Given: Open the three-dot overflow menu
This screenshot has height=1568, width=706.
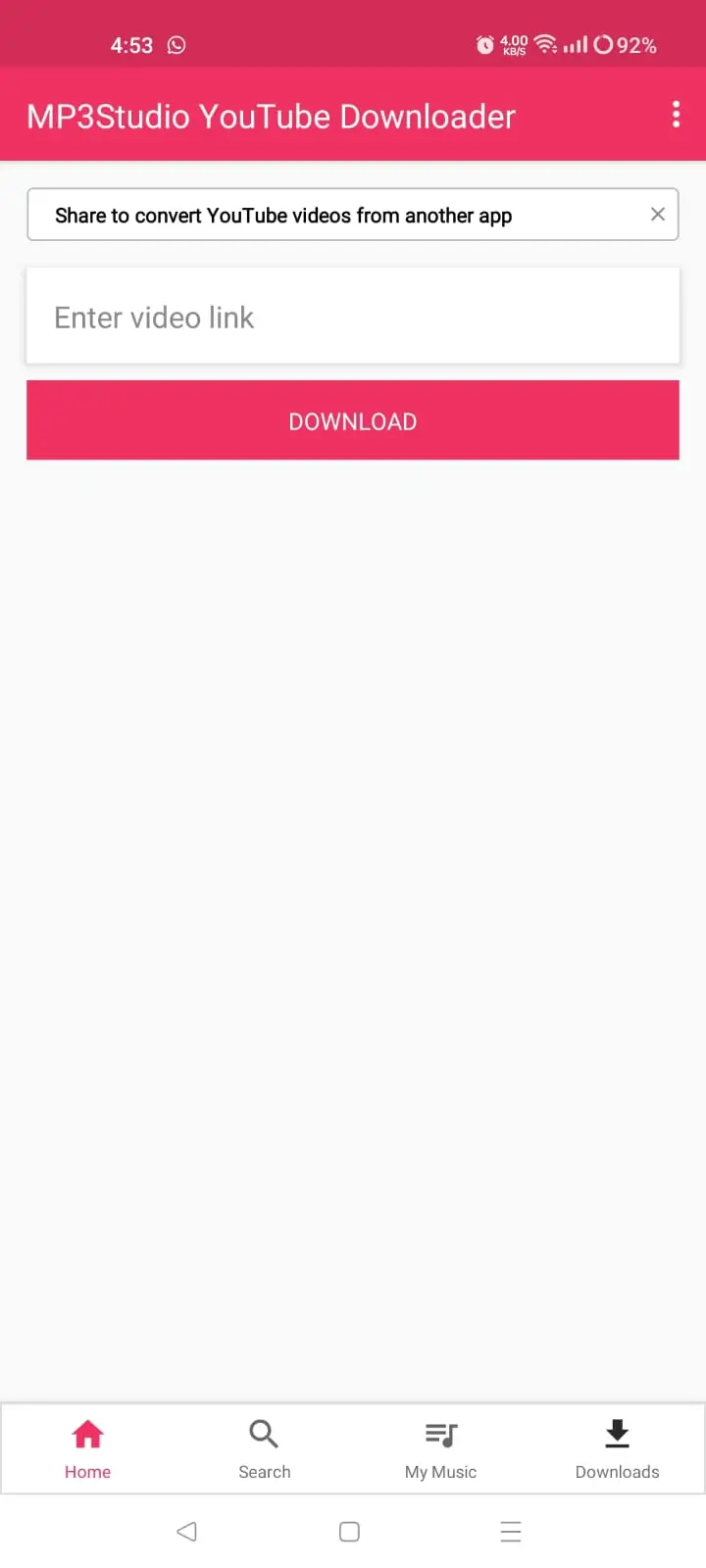Looking at the screenshot, I should pos(676,115).
